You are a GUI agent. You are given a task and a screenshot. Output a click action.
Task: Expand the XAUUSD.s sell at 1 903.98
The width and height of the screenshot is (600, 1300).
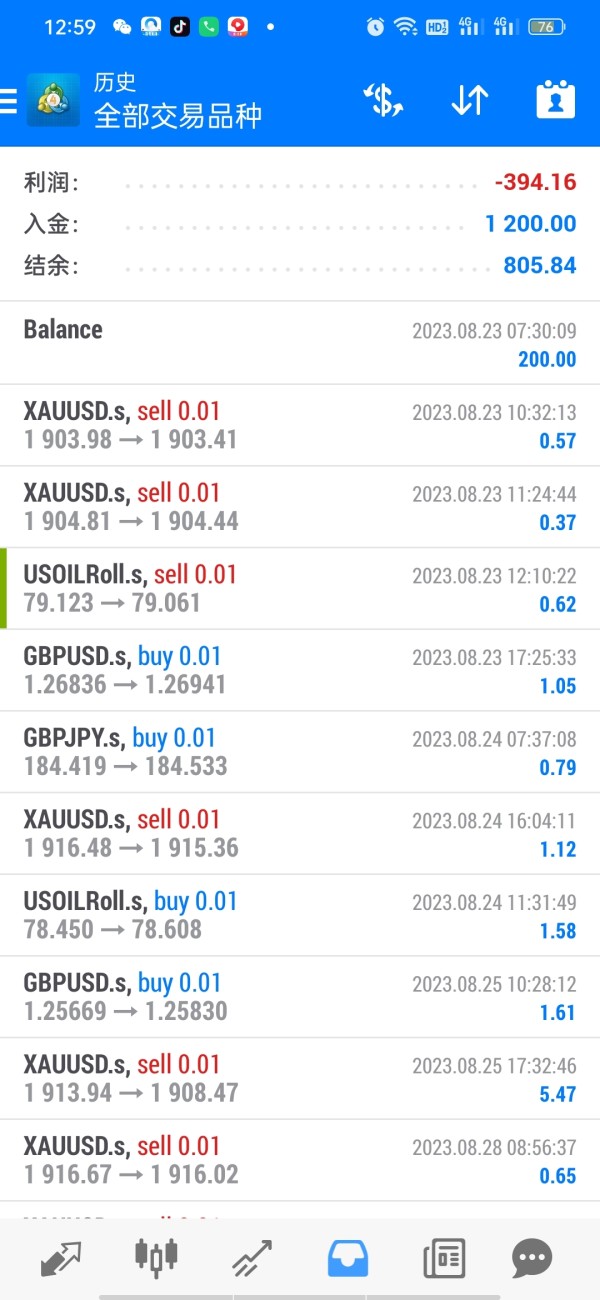coord(300,425)
